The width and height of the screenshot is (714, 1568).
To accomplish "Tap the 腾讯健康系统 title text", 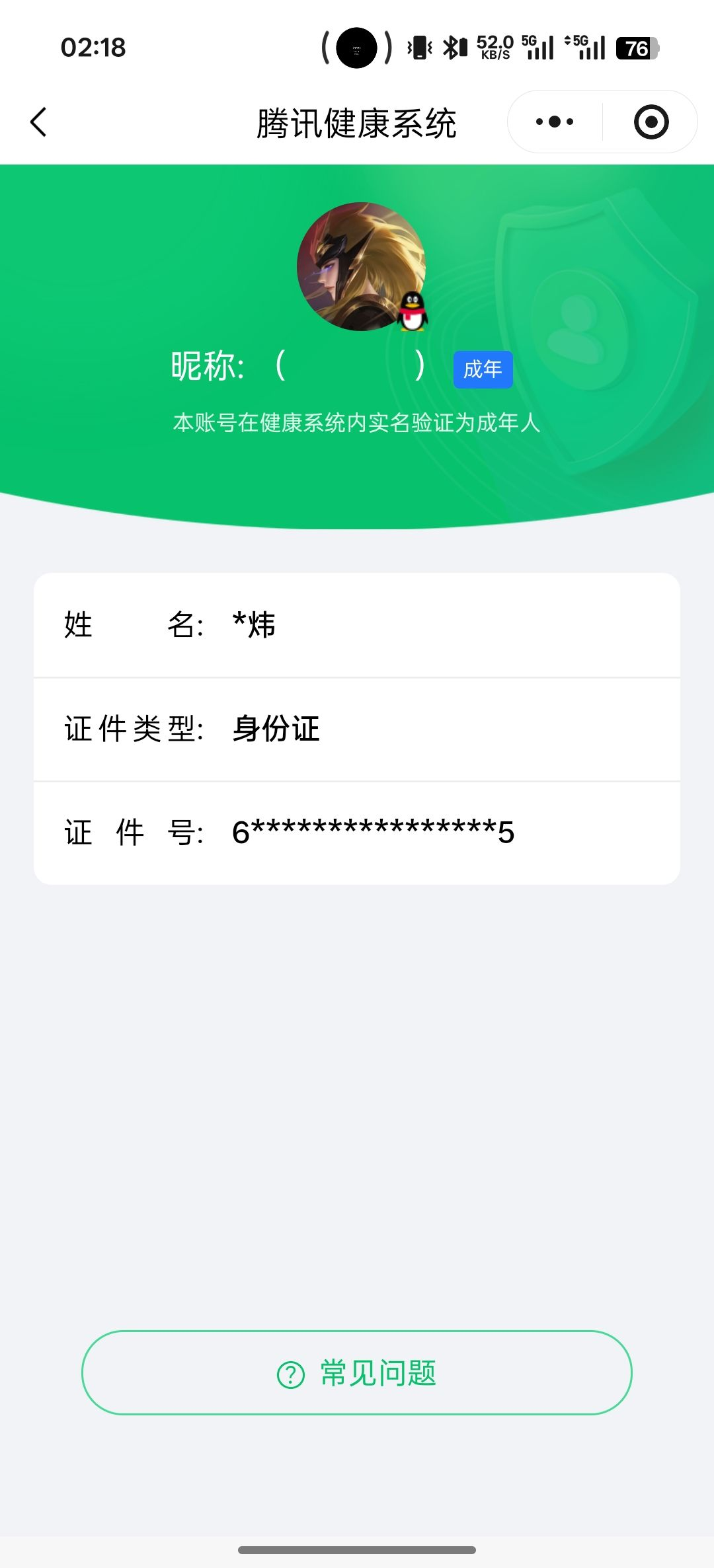I will 357,122.
